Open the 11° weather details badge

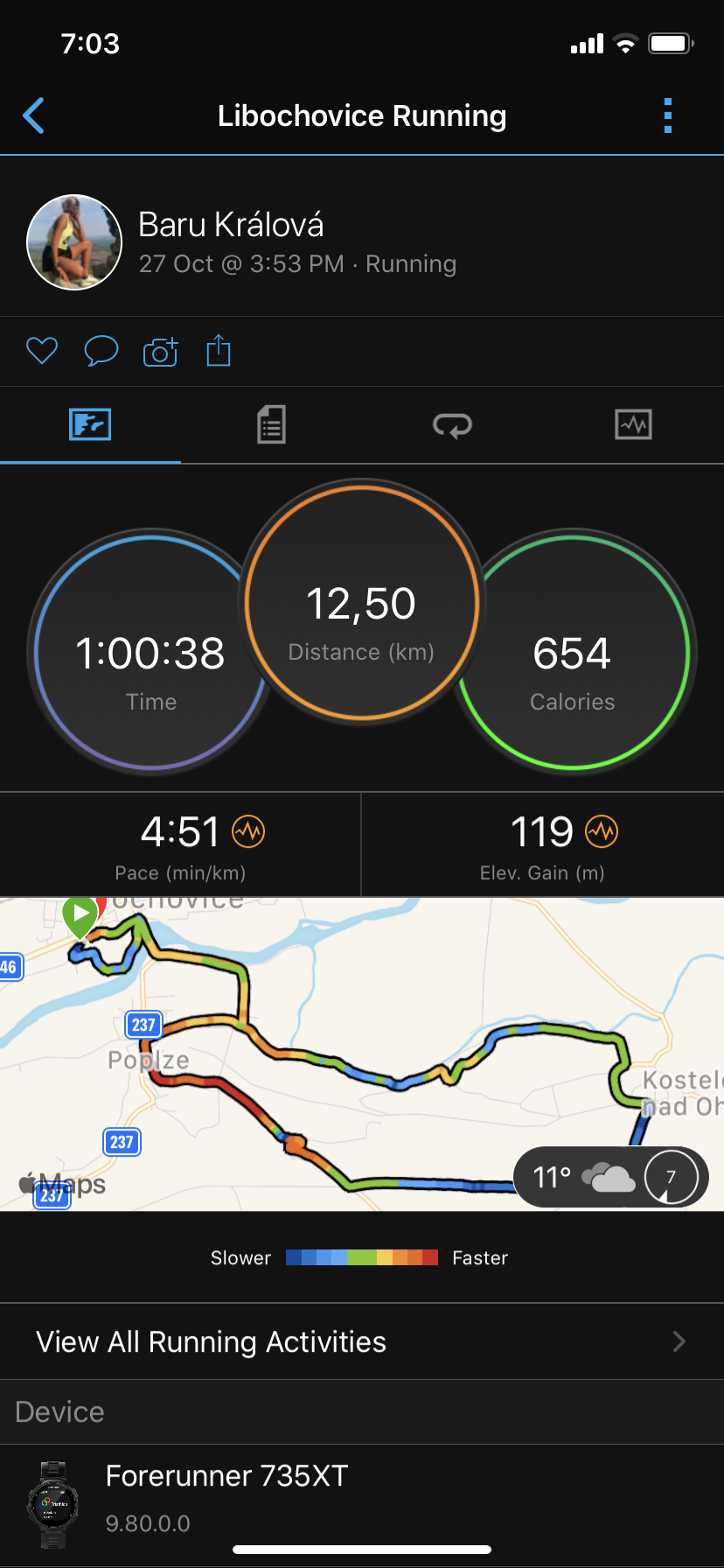[x=611, y=1177]
